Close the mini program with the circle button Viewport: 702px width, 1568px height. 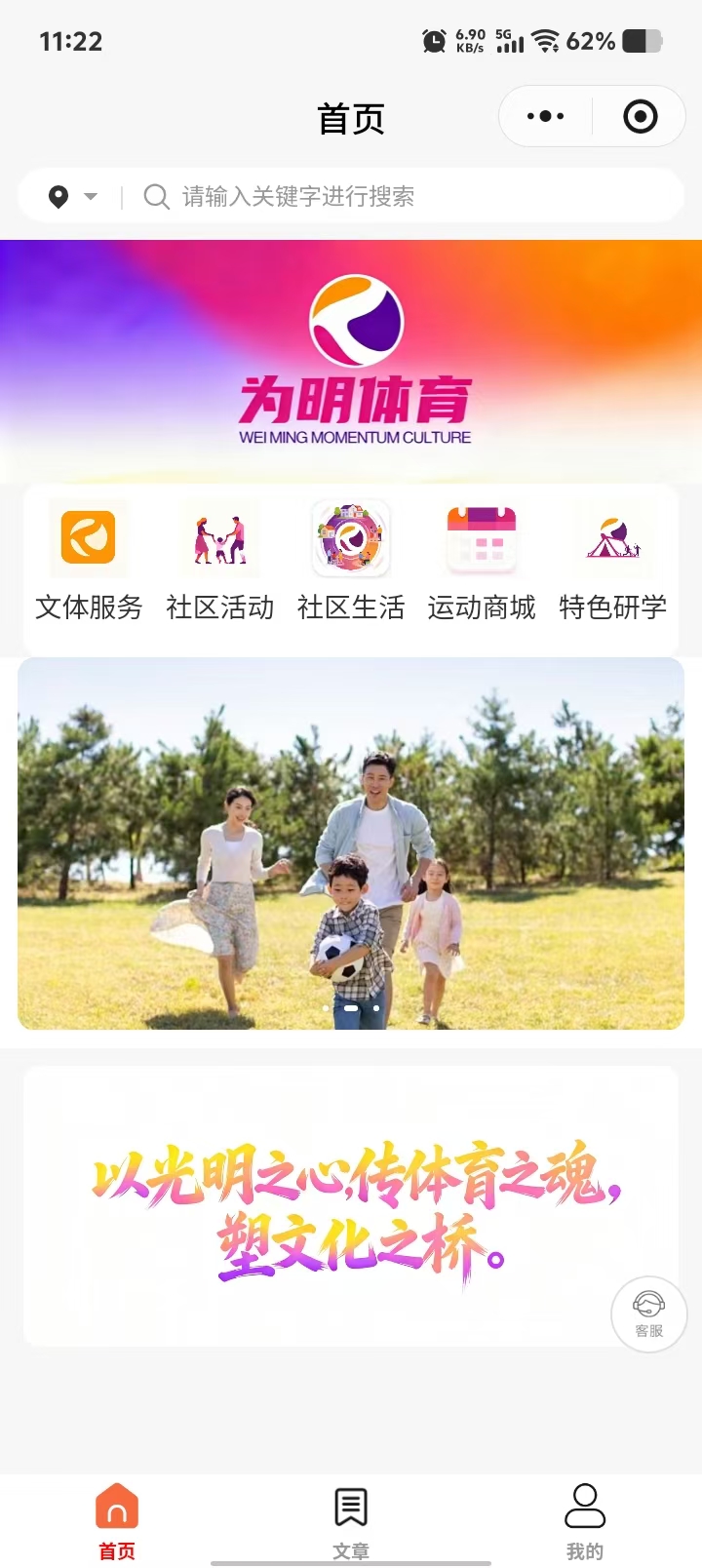640,117
